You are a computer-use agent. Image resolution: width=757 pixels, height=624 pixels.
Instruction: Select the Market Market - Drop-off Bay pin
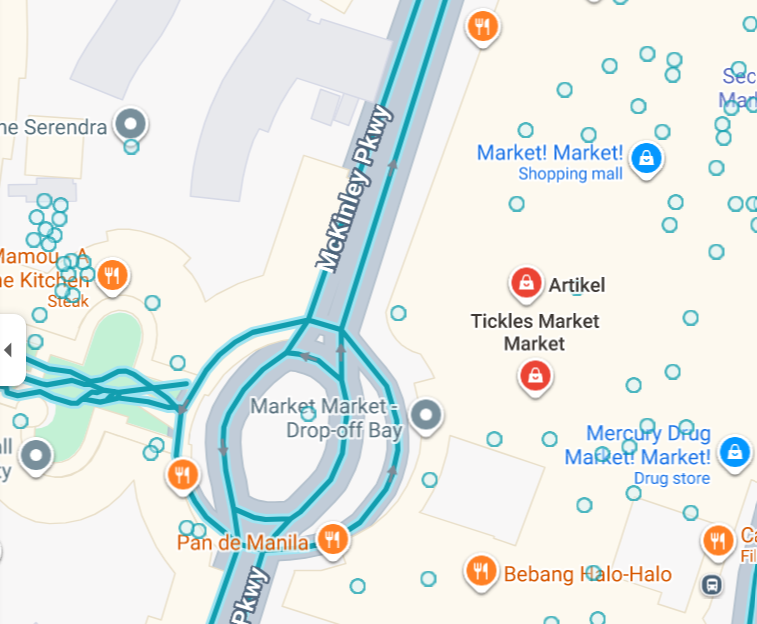click(427, 413)
